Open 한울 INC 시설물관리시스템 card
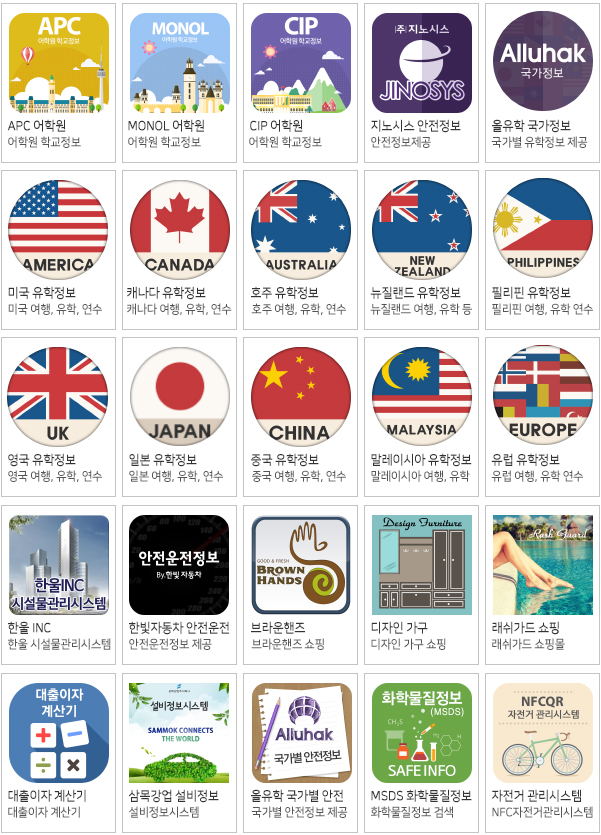The width and height of the screenshot is (601, 835). tap(58, 565)
